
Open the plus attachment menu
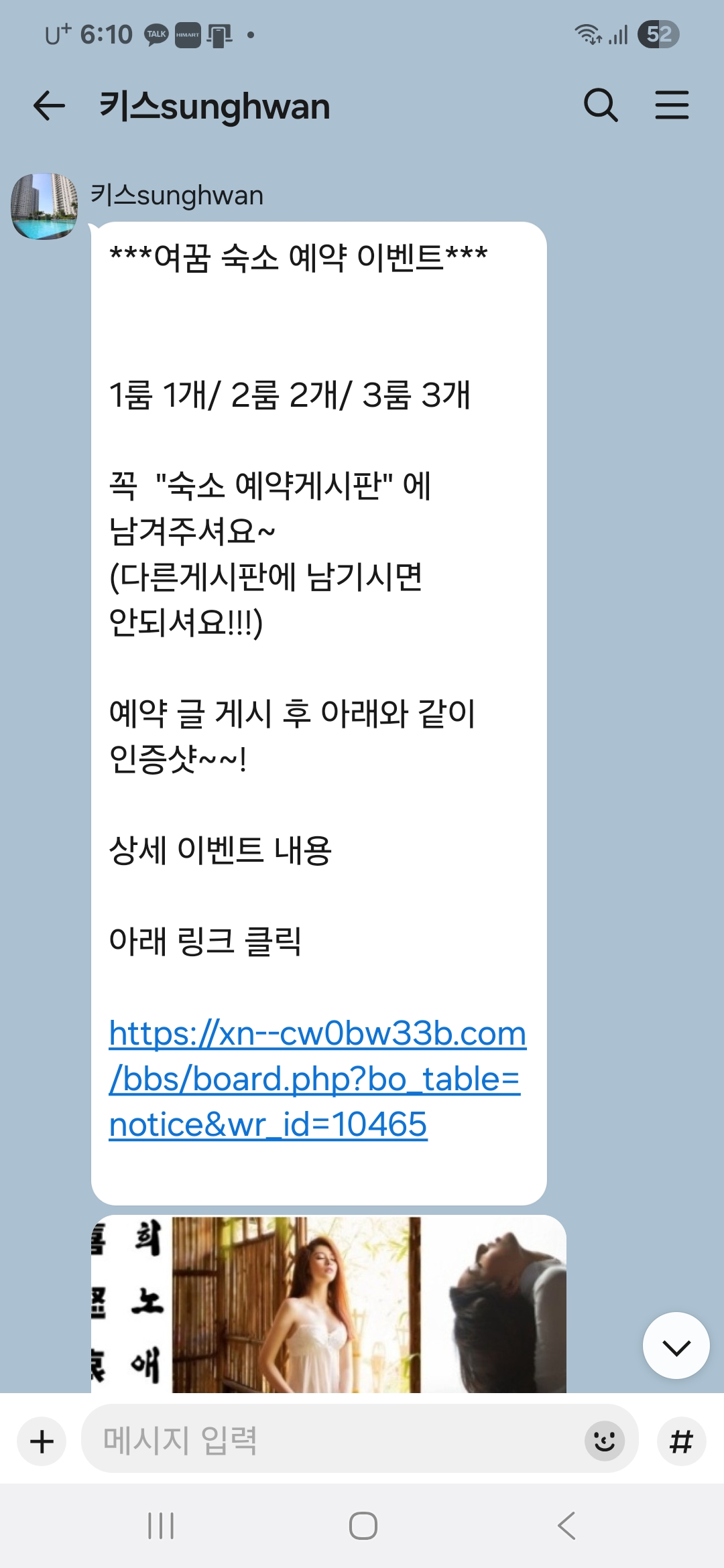click(x=42, y=1441)
